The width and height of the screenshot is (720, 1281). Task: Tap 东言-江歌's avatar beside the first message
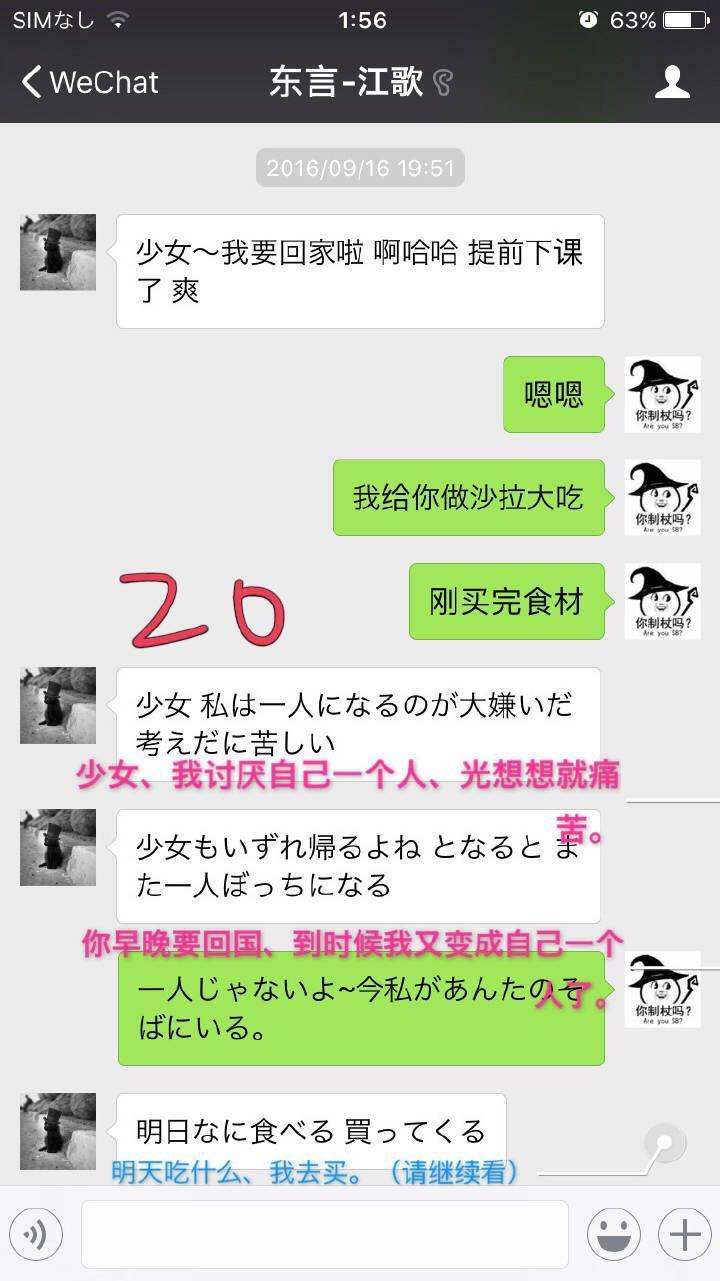tap(57, 252)
